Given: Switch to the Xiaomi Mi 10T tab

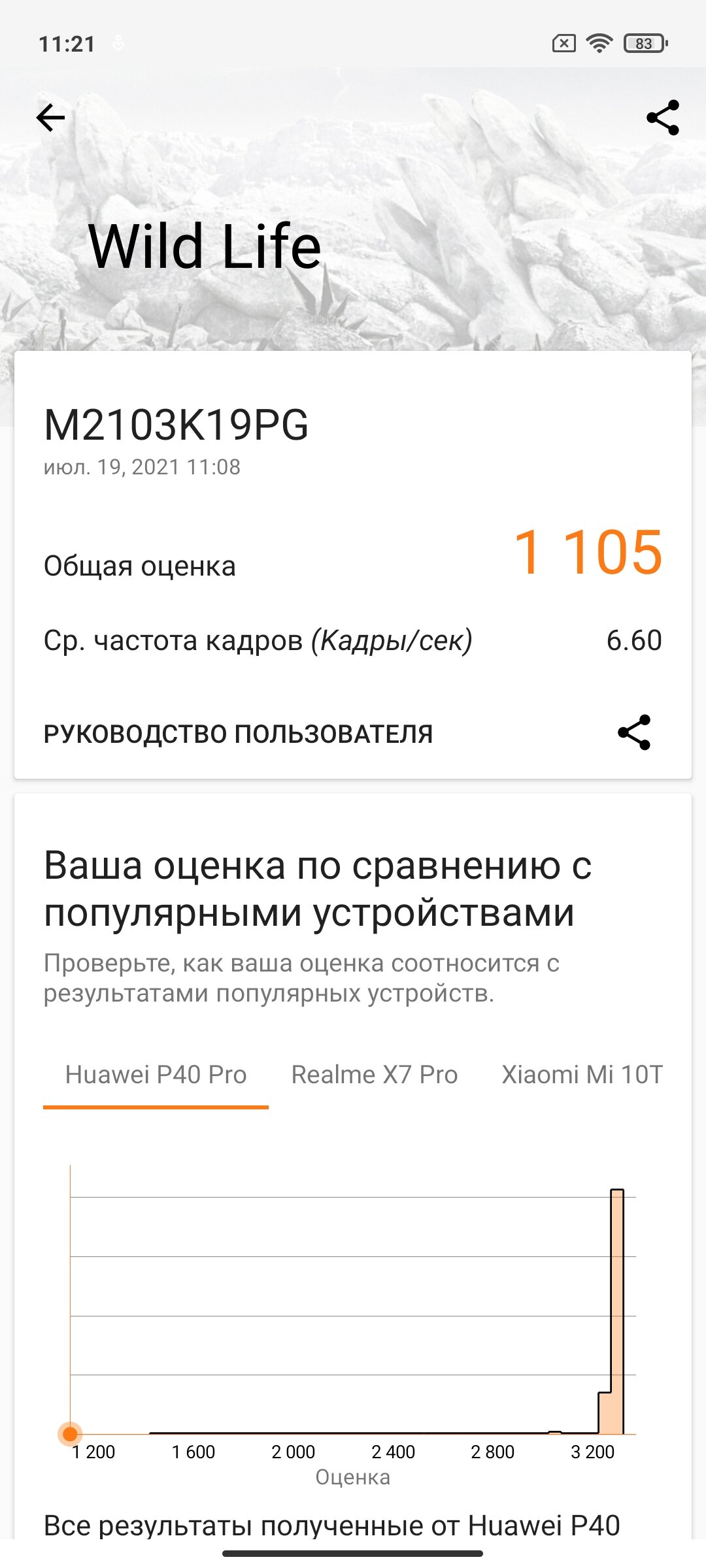Looking at the screenshot, I should pos(582,1075).
